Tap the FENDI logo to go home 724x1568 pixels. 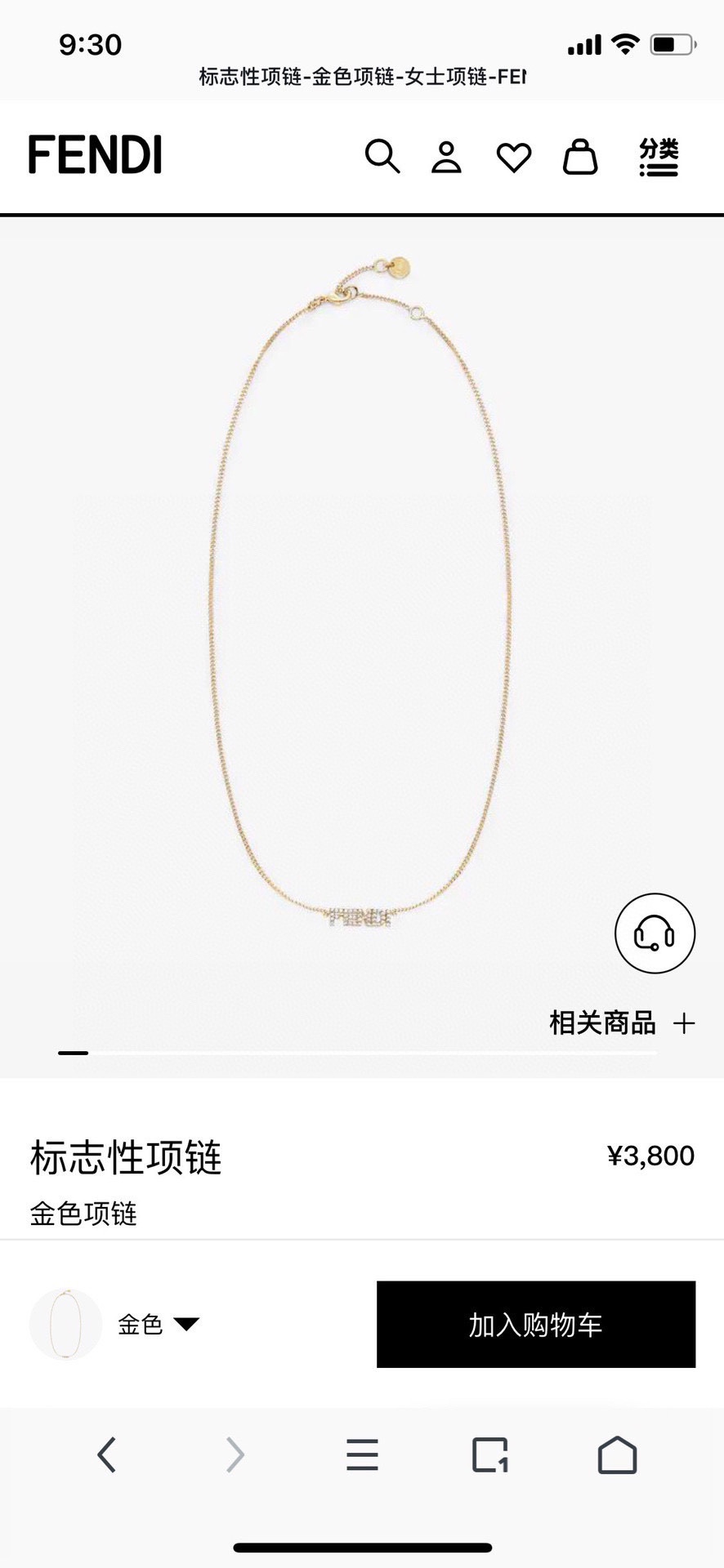click(x=96, y=155)
